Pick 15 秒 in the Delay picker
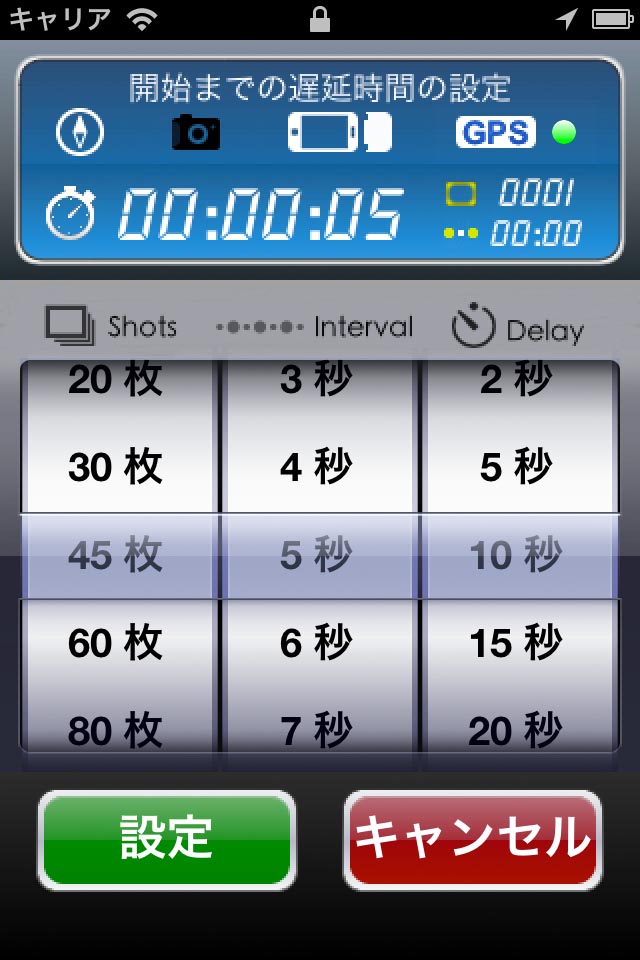The image size is (640, 960). (516, 643)
